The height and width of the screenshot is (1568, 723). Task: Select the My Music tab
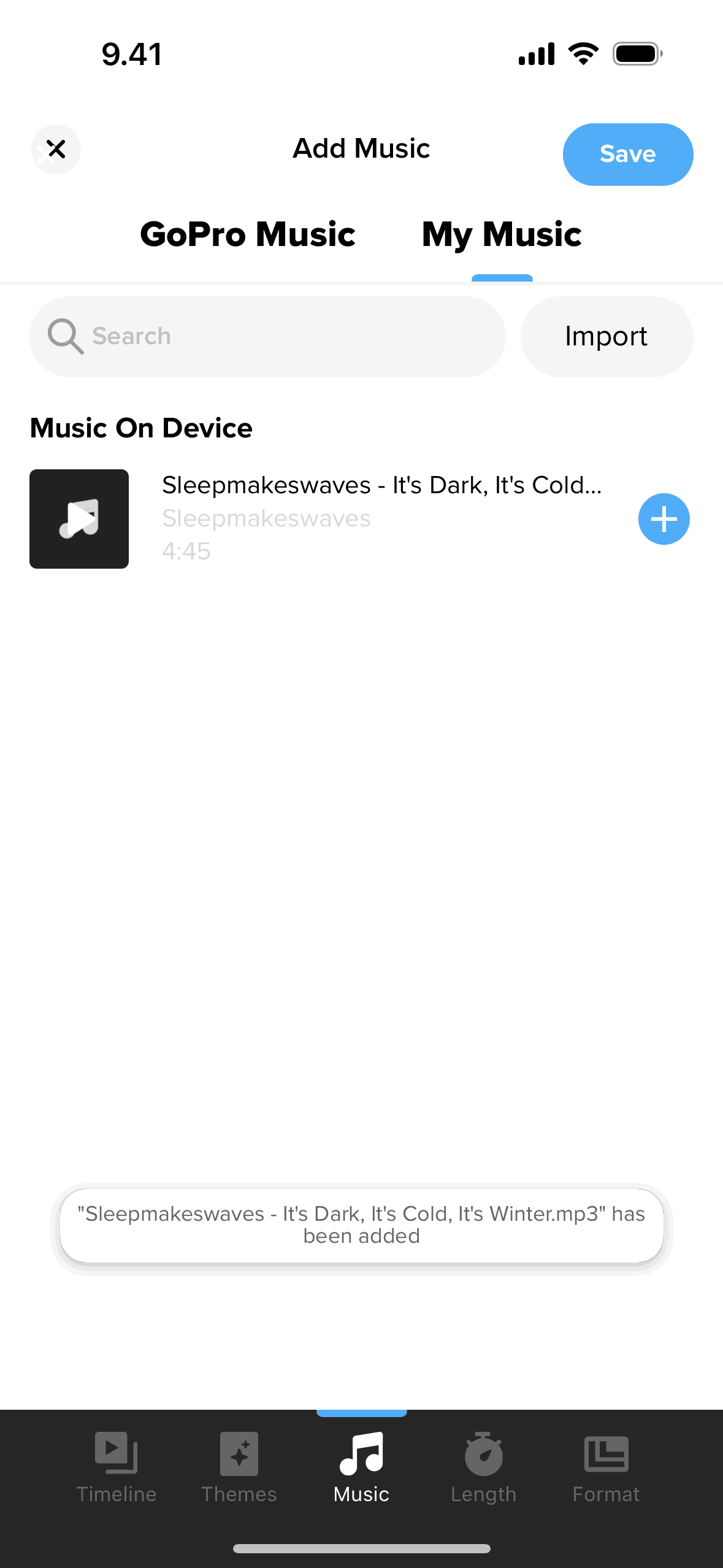coord(502,234)
